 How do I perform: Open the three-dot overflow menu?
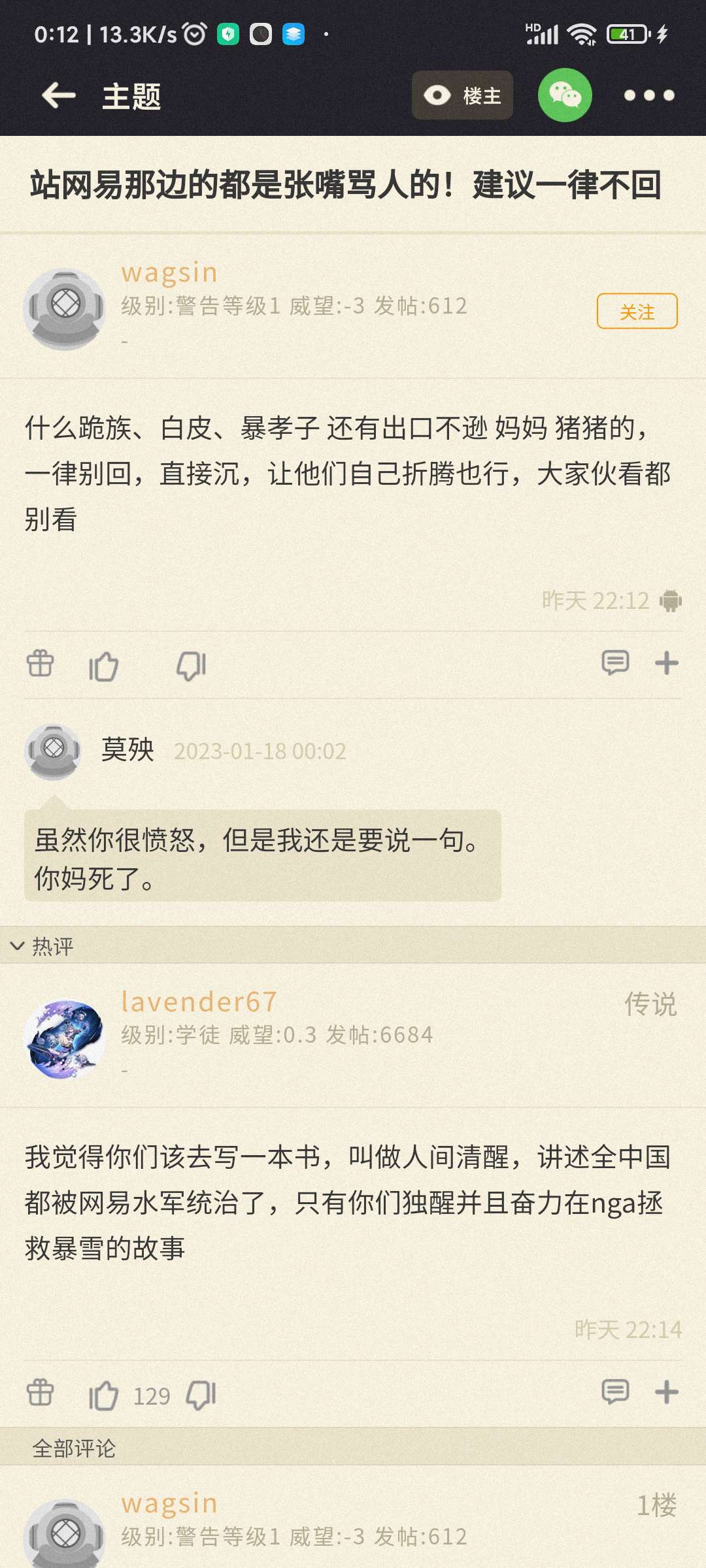coord(648,95)
